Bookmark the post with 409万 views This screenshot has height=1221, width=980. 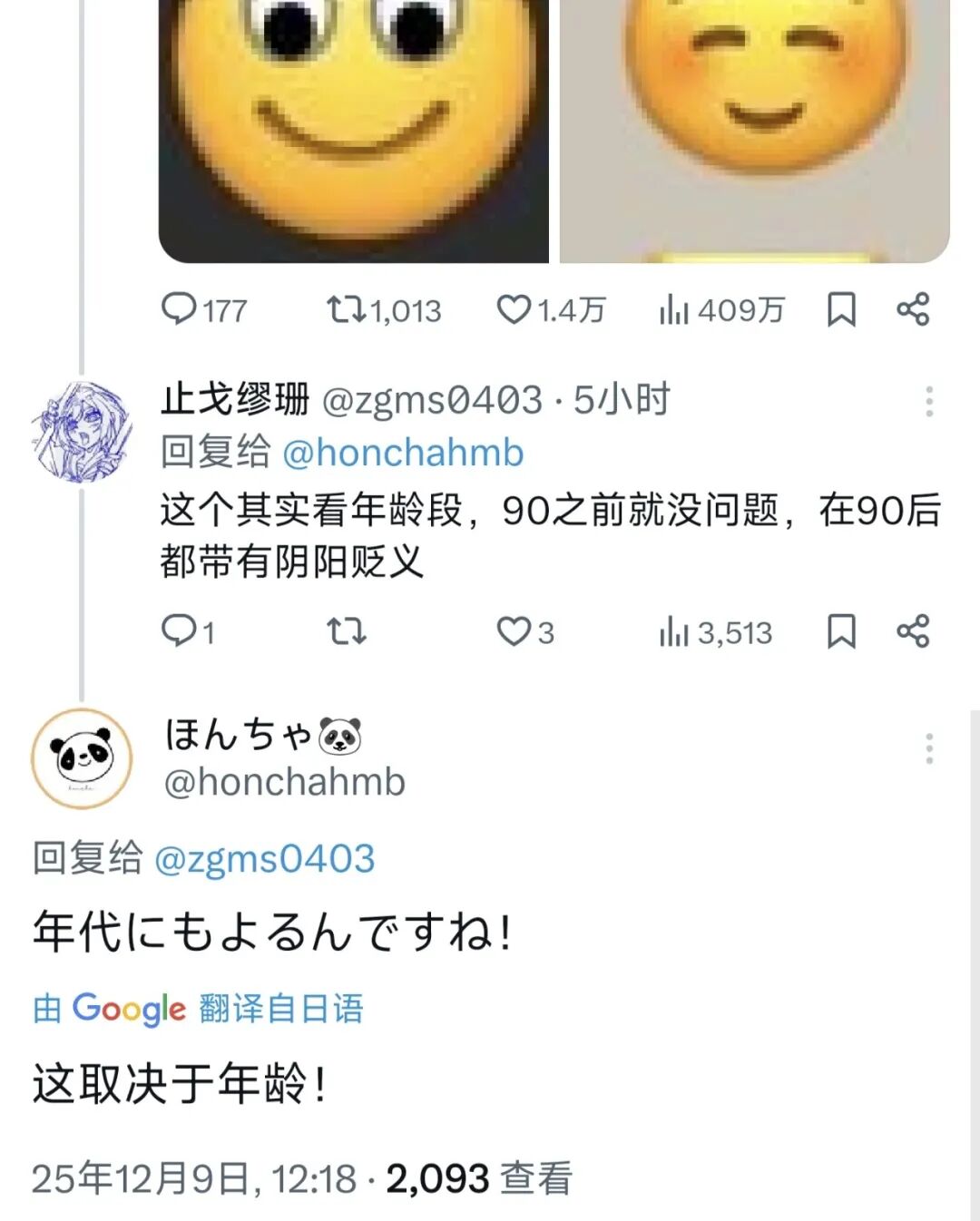841,309
